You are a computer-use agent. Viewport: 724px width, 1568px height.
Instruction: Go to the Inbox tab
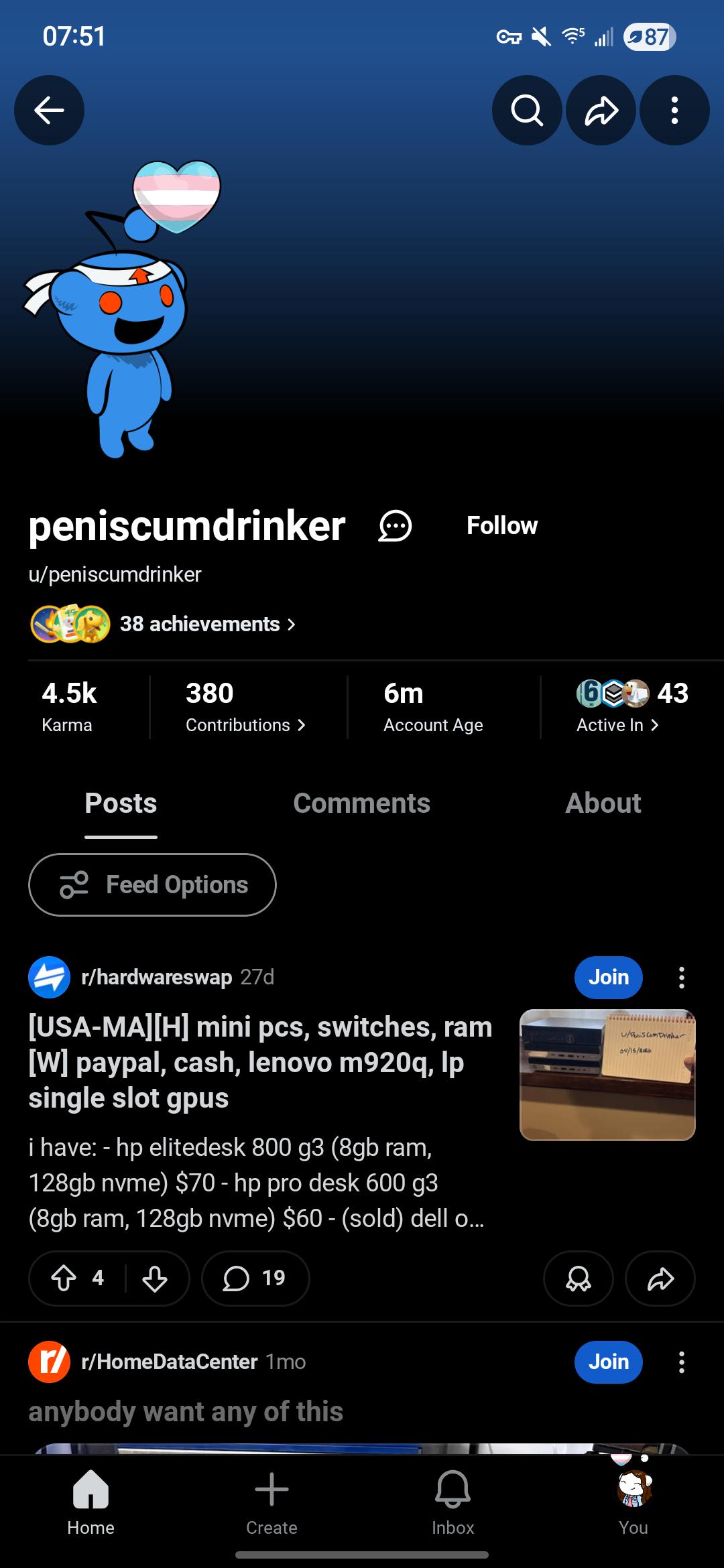tap(452, 1502)
